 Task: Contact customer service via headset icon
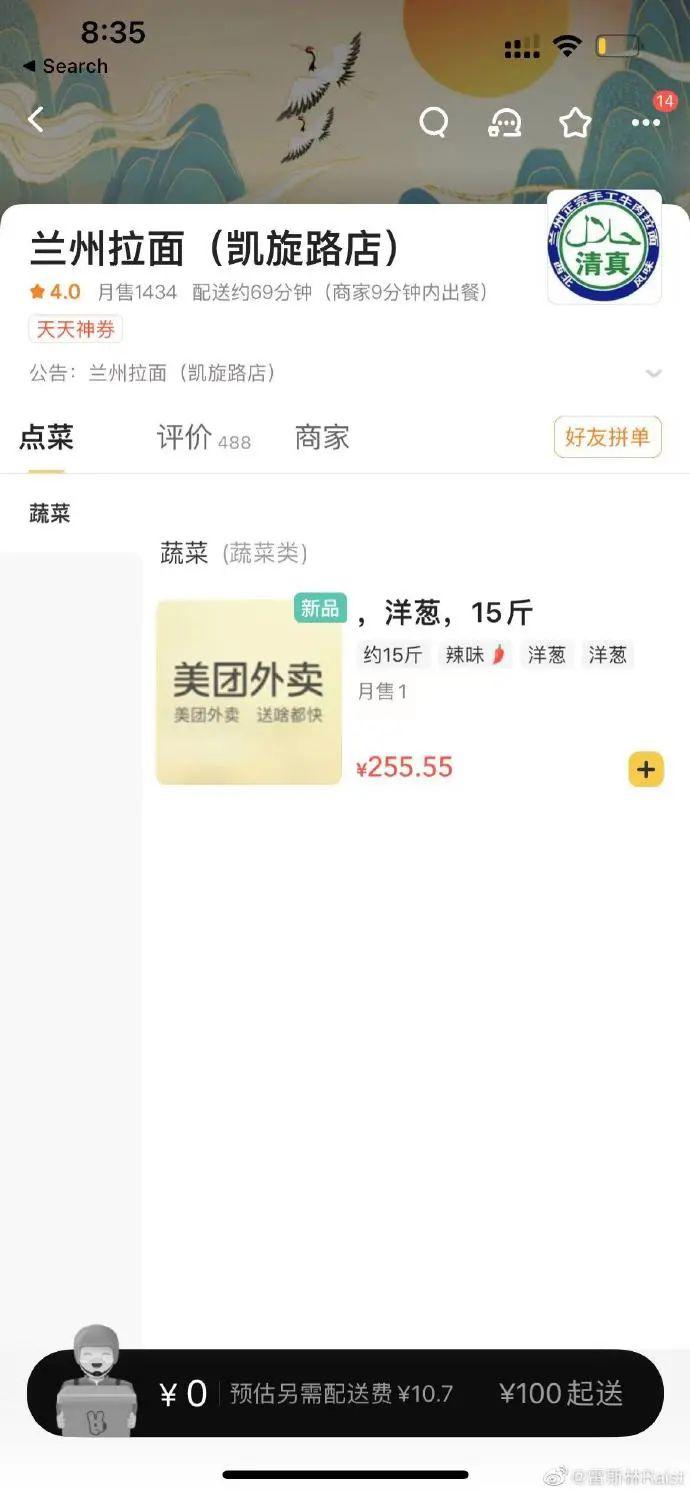[504, 123]
